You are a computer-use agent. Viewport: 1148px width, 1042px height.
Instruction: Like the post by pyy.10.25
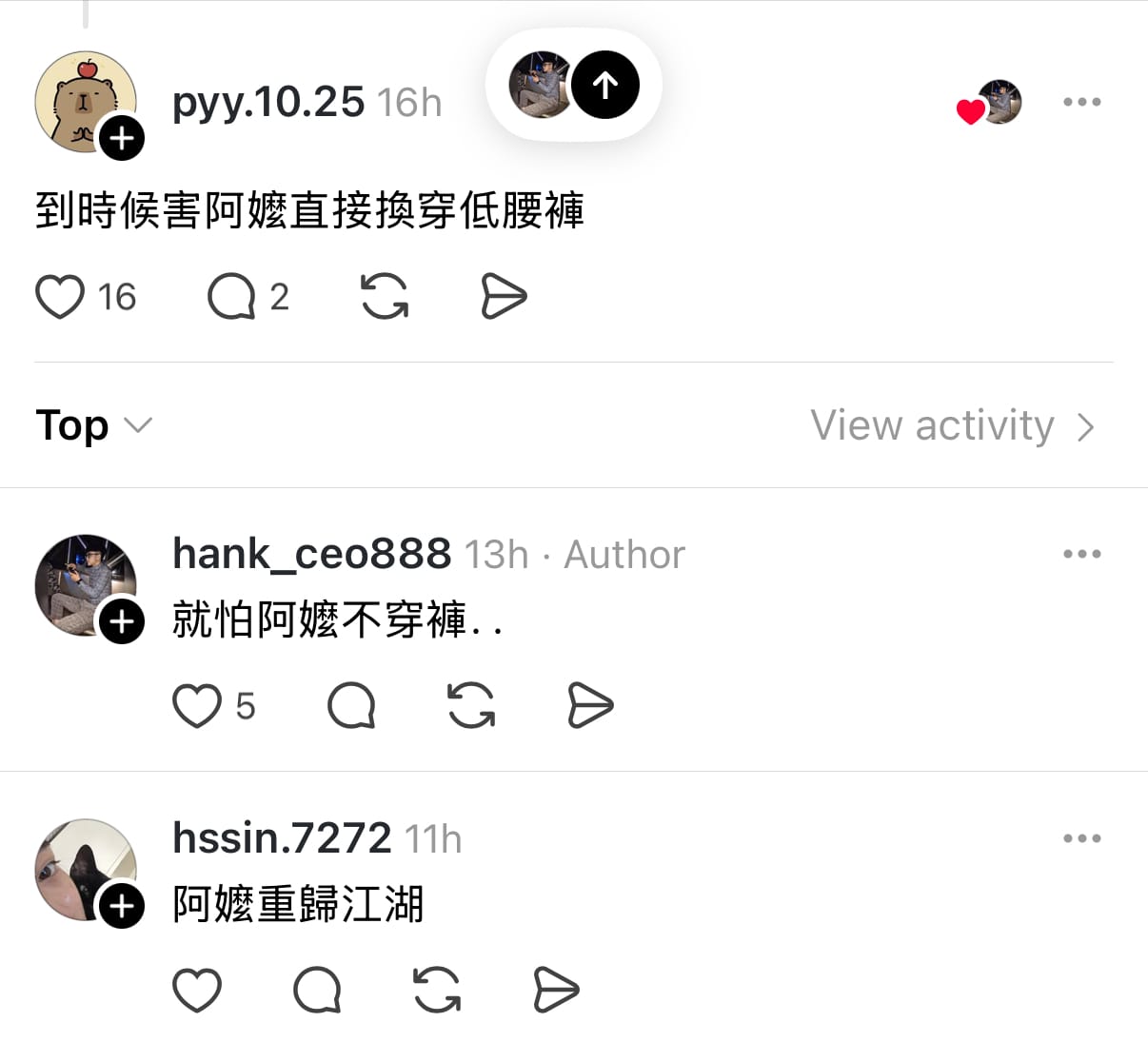[60, 296]
